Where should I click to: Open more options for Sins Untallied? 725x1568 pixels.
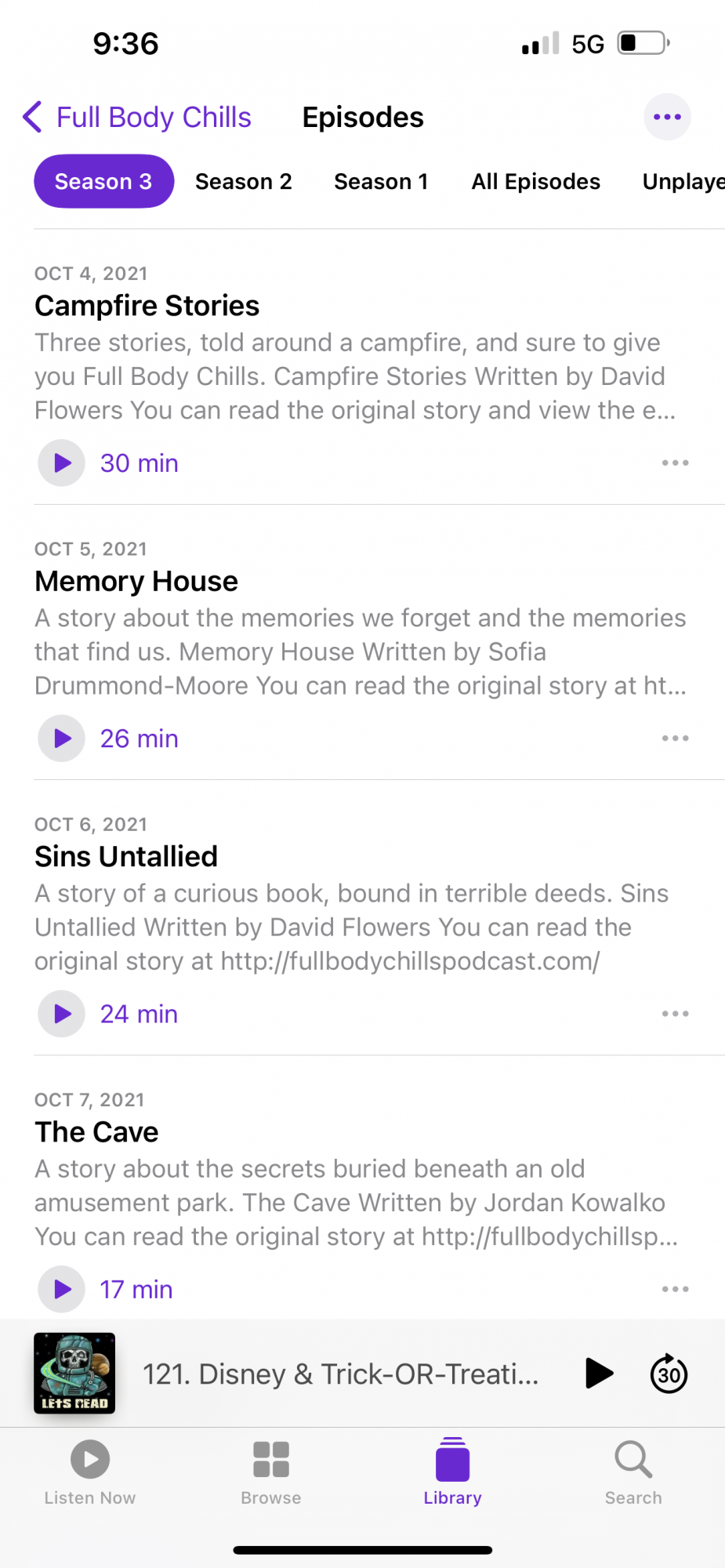click(x=675, y=1014)
